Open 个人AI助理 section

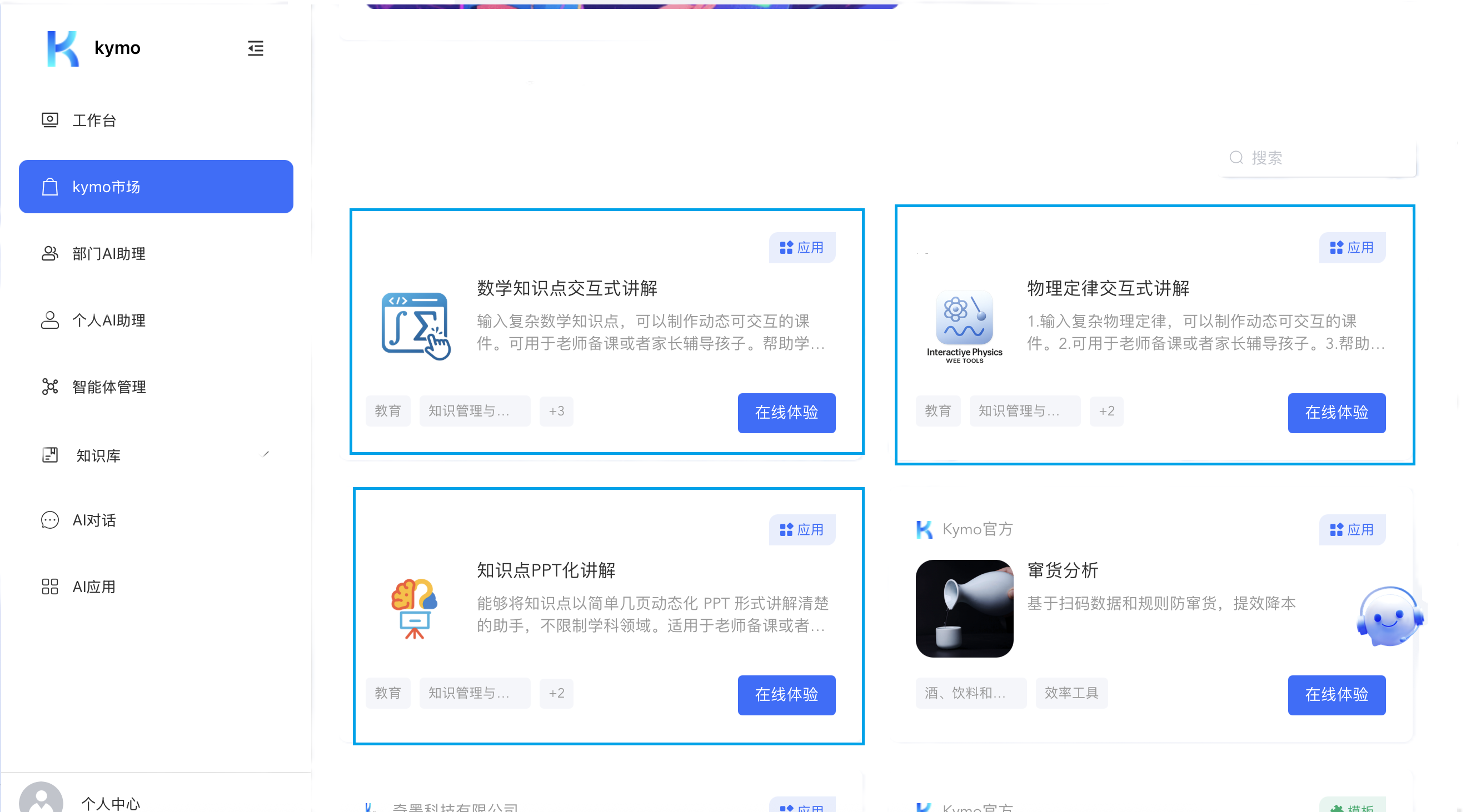tap(108, 320)
